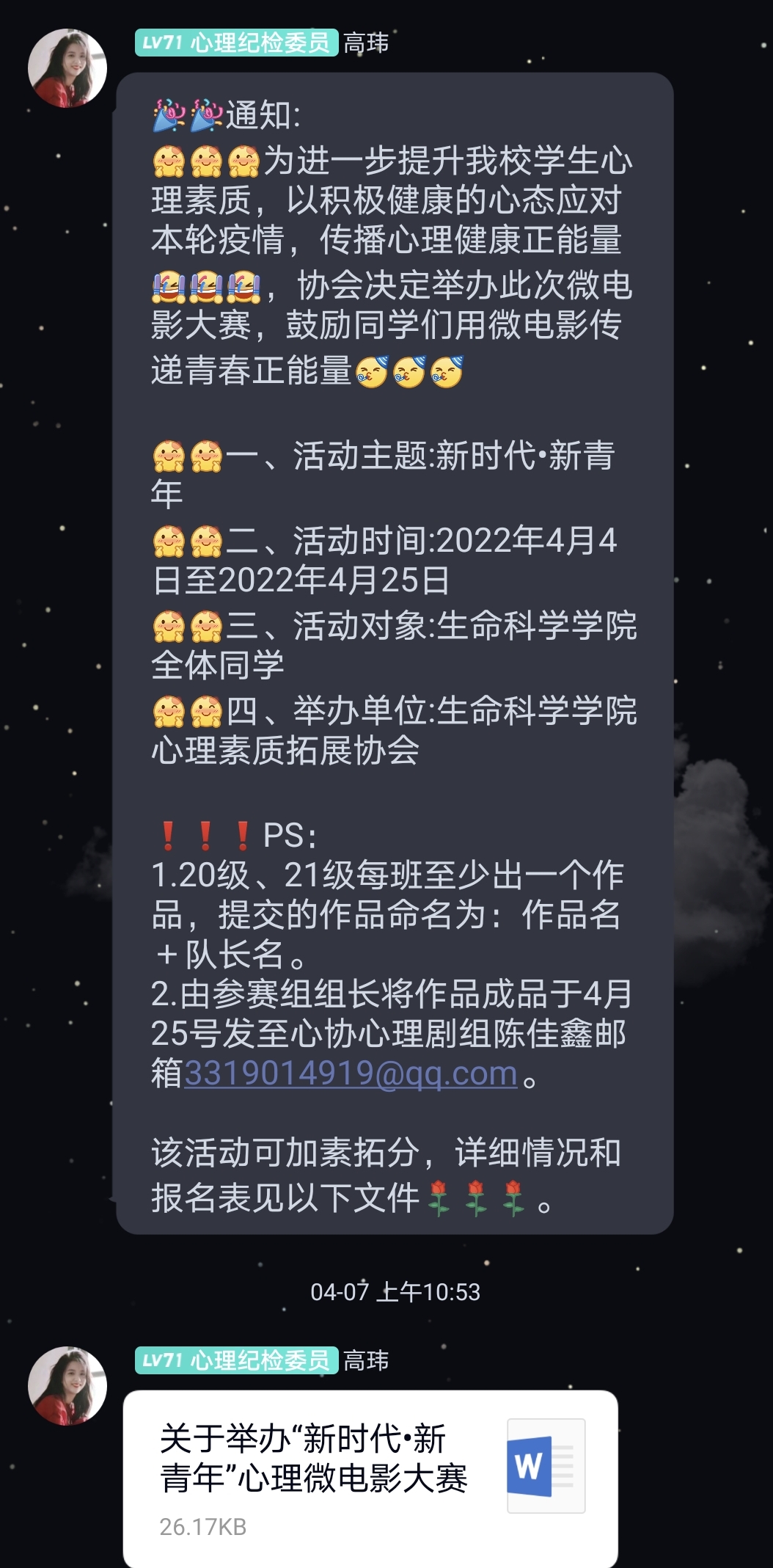Open the Word file about the micro-film contest
Screen dimensions: 773x1568
coord(370,1476)
